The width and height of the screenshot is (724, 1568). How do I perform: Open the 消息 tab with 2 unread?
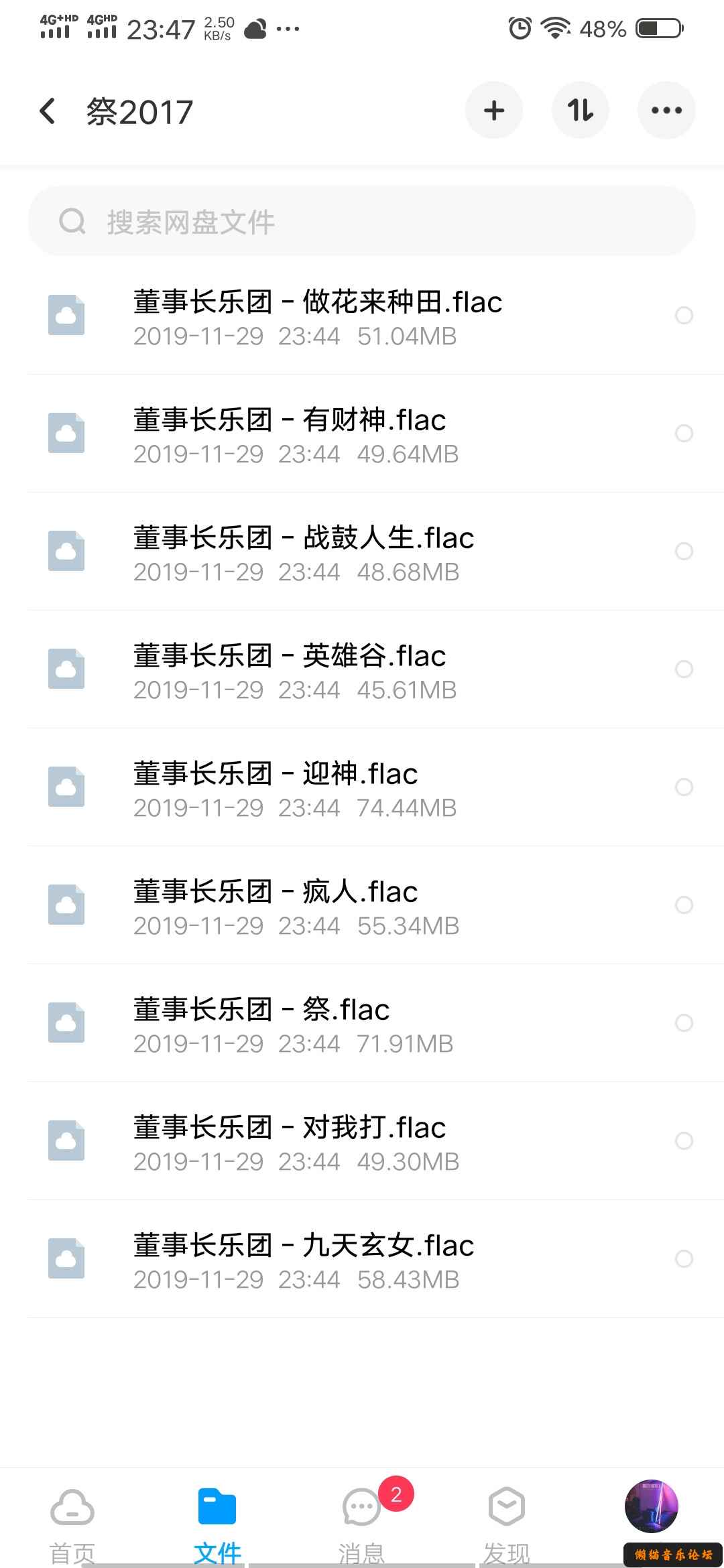(362, 1522)
